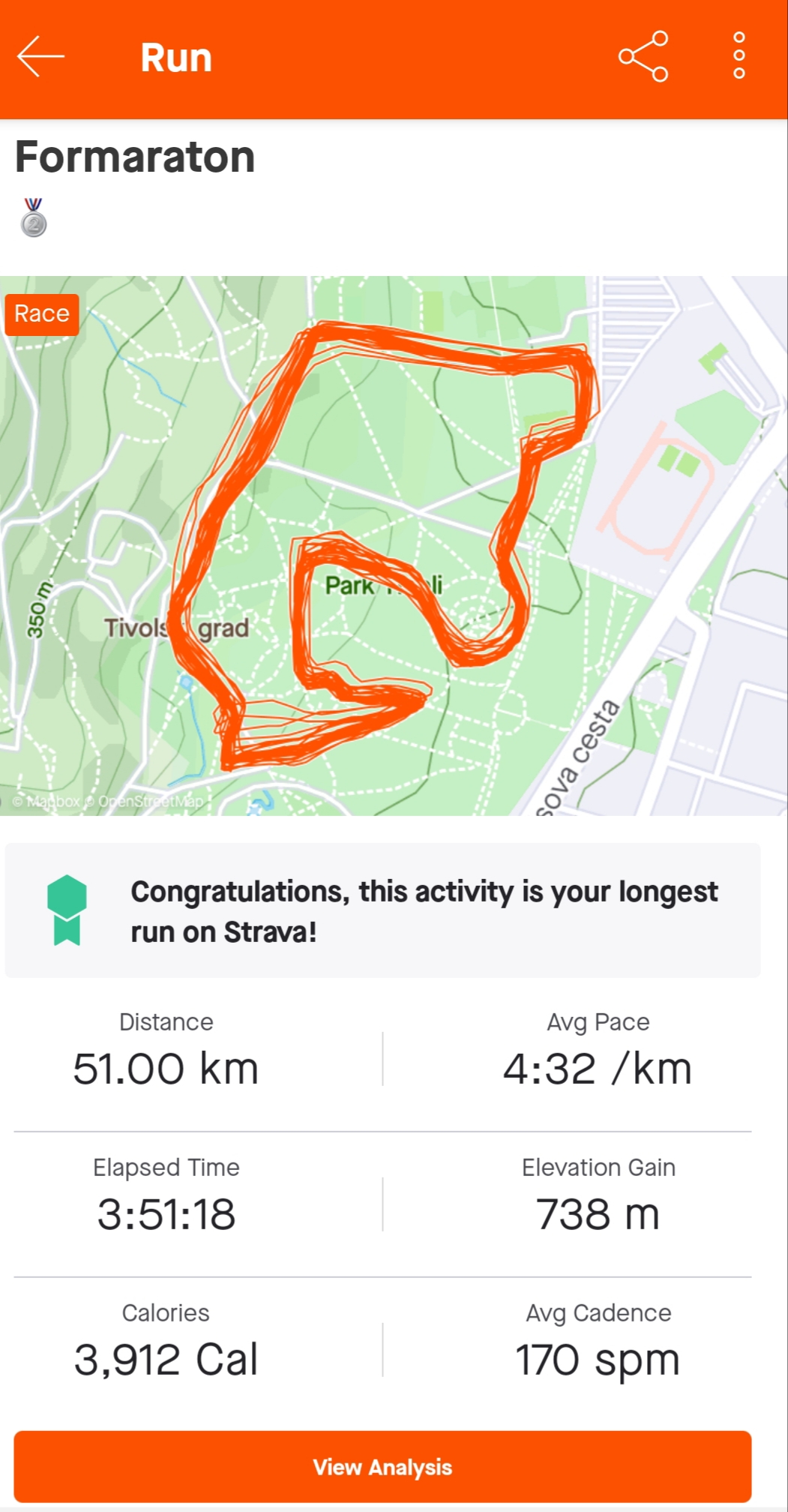Screen dimensions: 788x1512
Task: Share this Formaraton run
Action: click(643, 56)
